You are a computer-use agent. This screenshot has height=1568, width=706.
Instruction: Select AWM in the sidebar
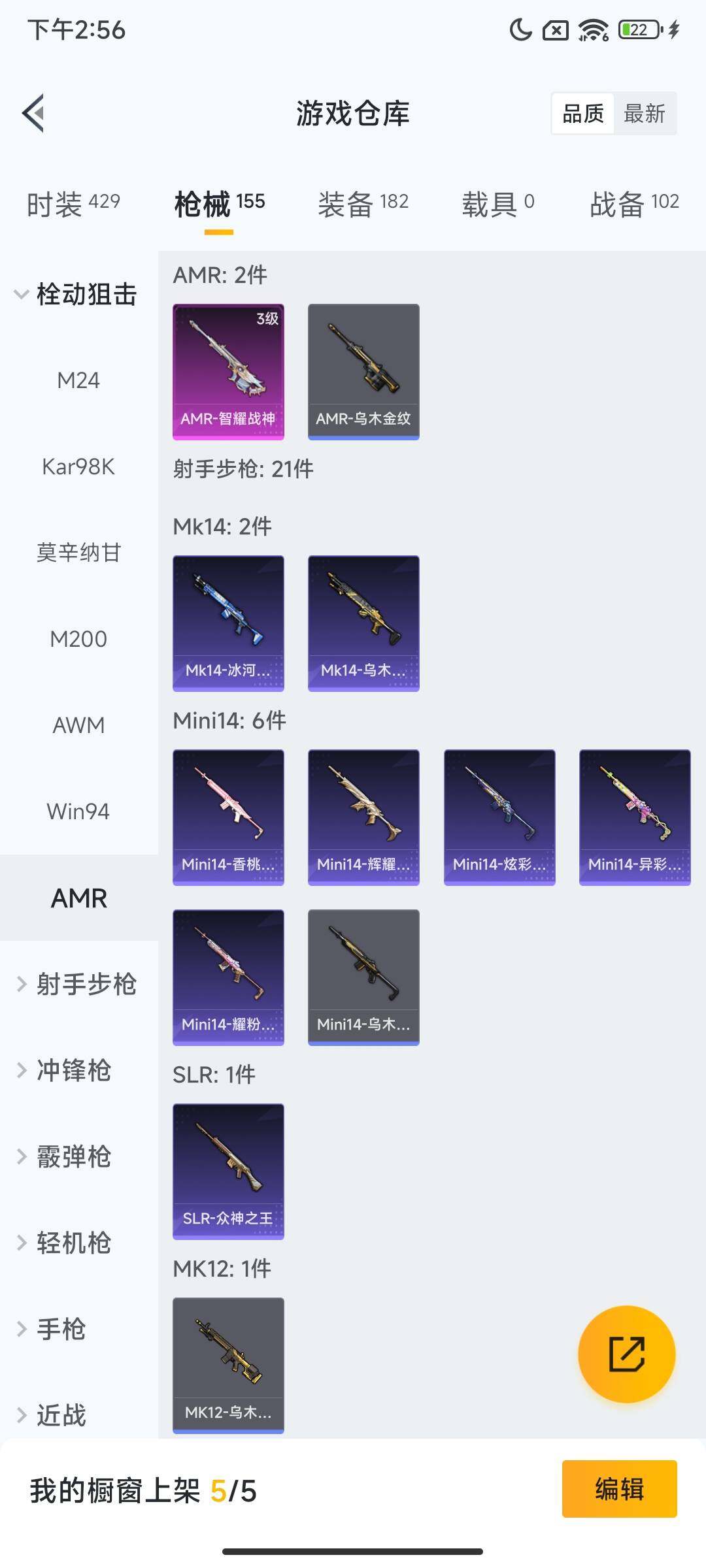click(78, 725)
